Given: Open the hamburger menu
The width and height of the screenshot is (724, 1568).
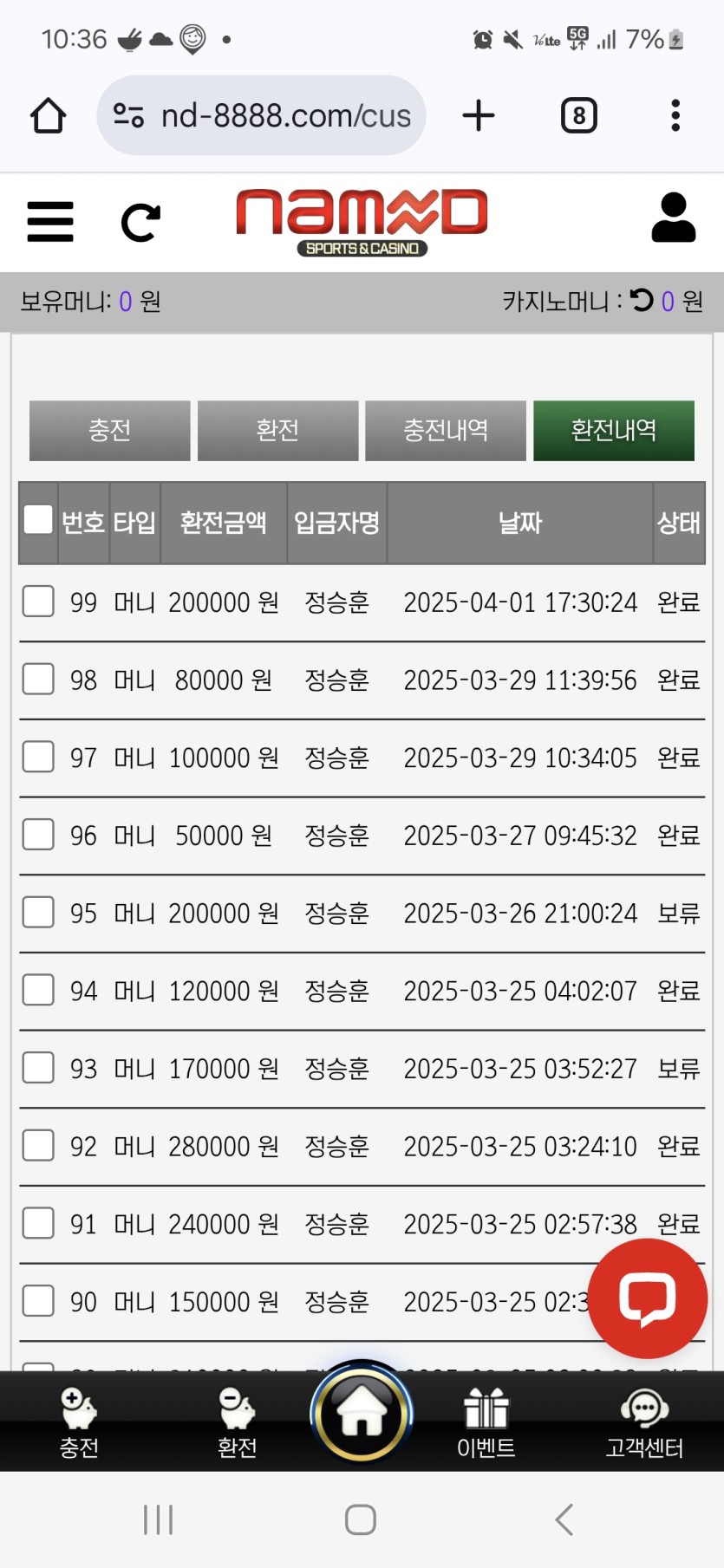Looking at the screenshot, I should pyautogui.click(x=50, y=222).
